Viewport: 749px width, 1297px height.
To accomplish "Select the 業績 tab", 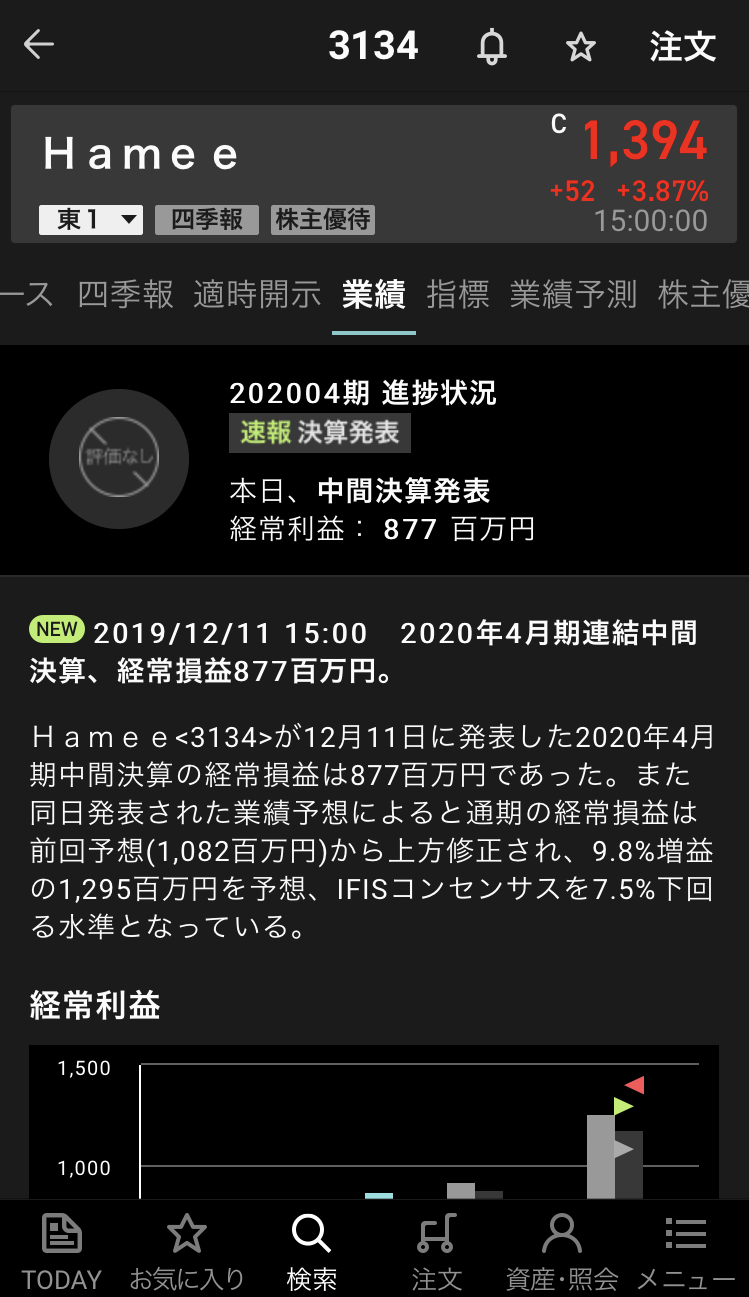I will [x=373, y=294].
